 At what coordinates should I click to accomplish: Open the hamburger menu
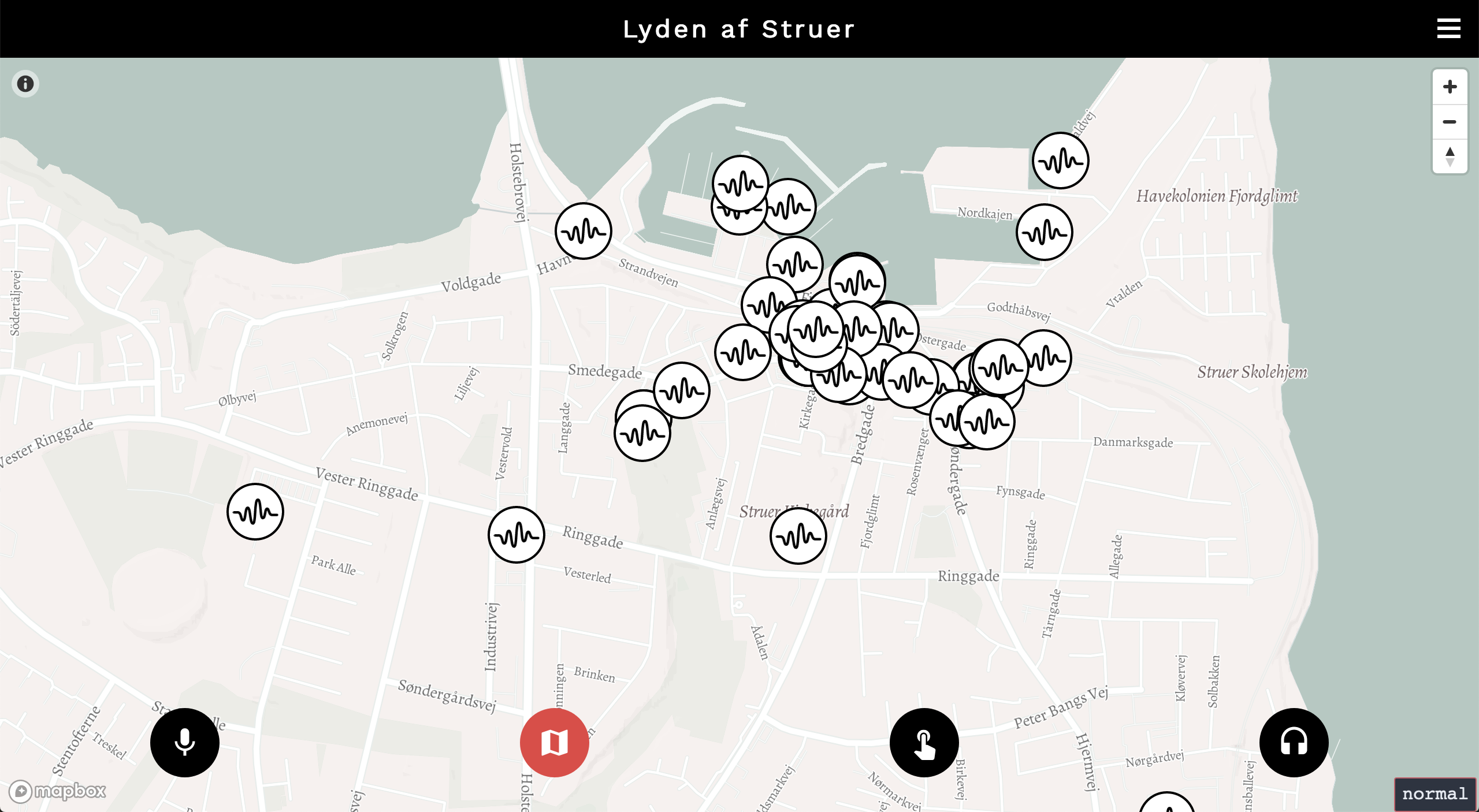pyautogui.click(x=1448, y=28)
